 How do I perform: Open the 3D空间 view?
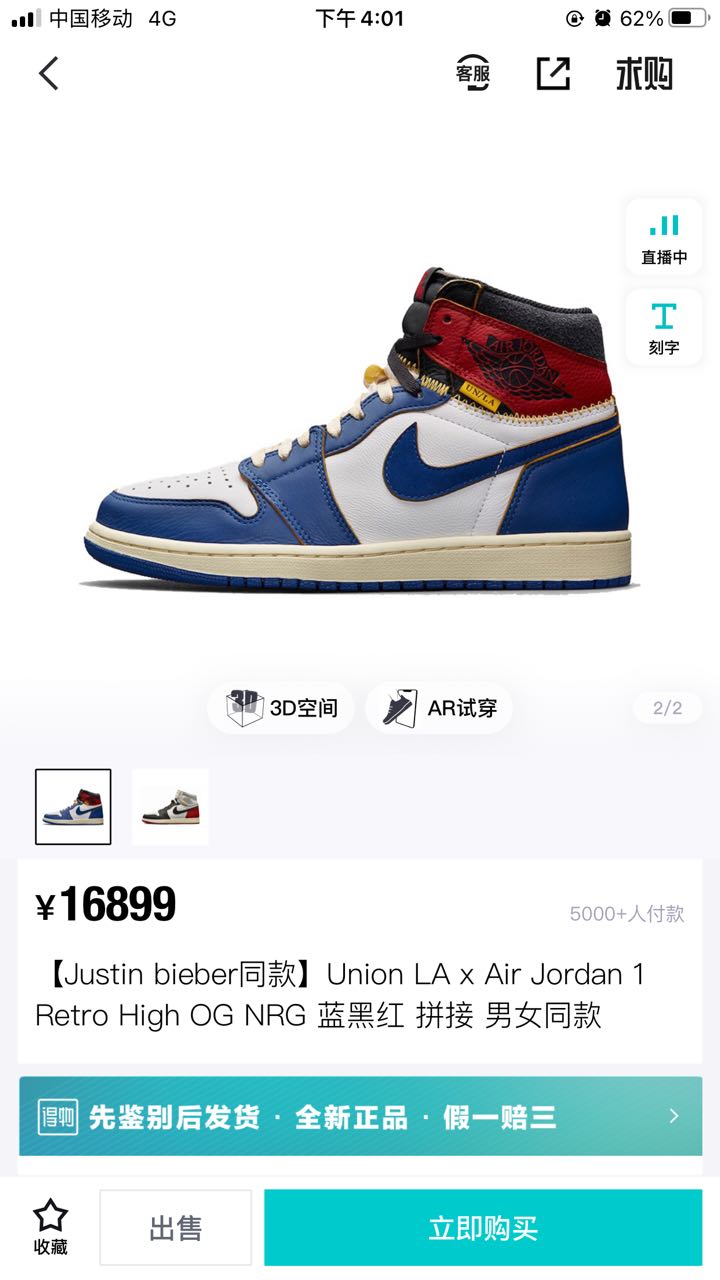pyautogui.click(x=281, y=708)
